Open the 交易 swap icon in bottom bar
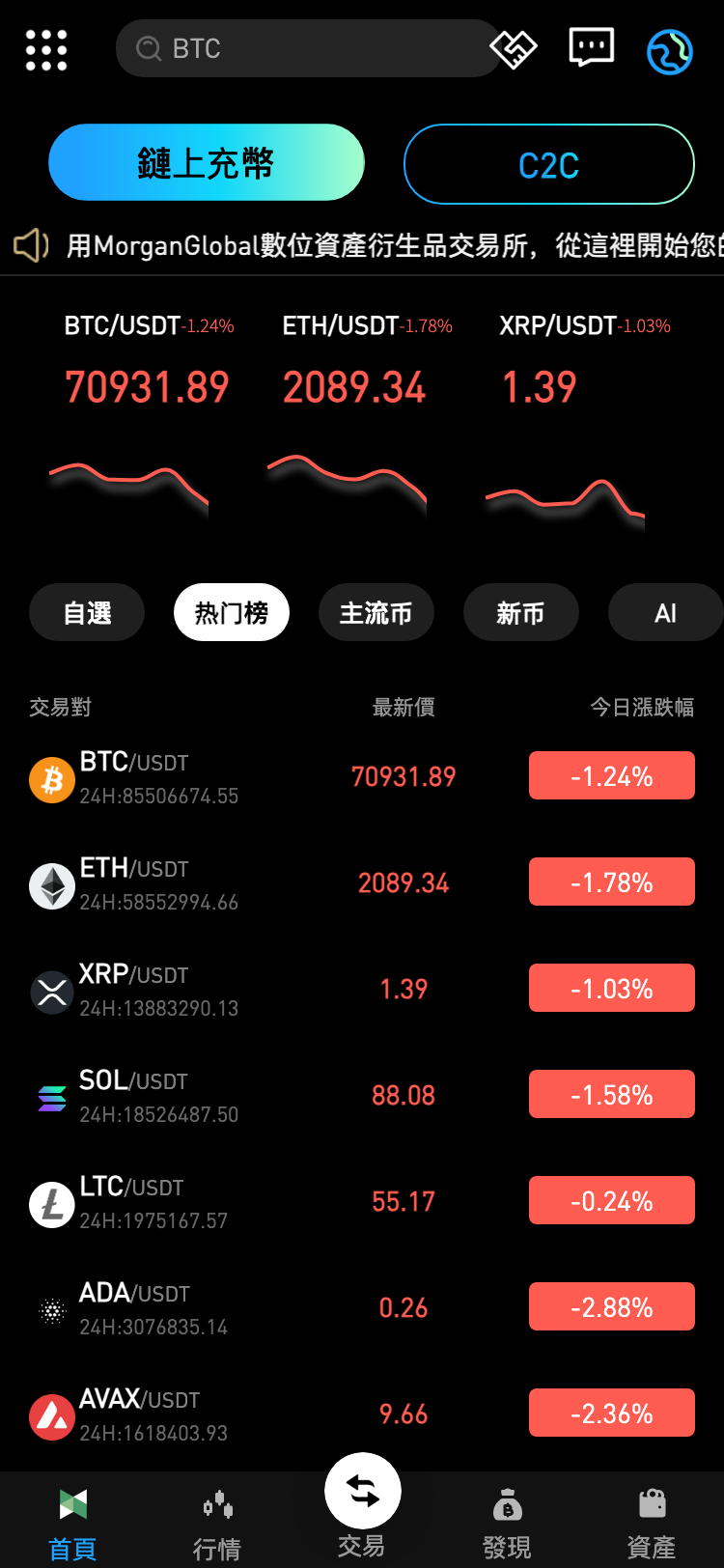The height and width of the screenshot is (1568, 724). (362, 1492)
